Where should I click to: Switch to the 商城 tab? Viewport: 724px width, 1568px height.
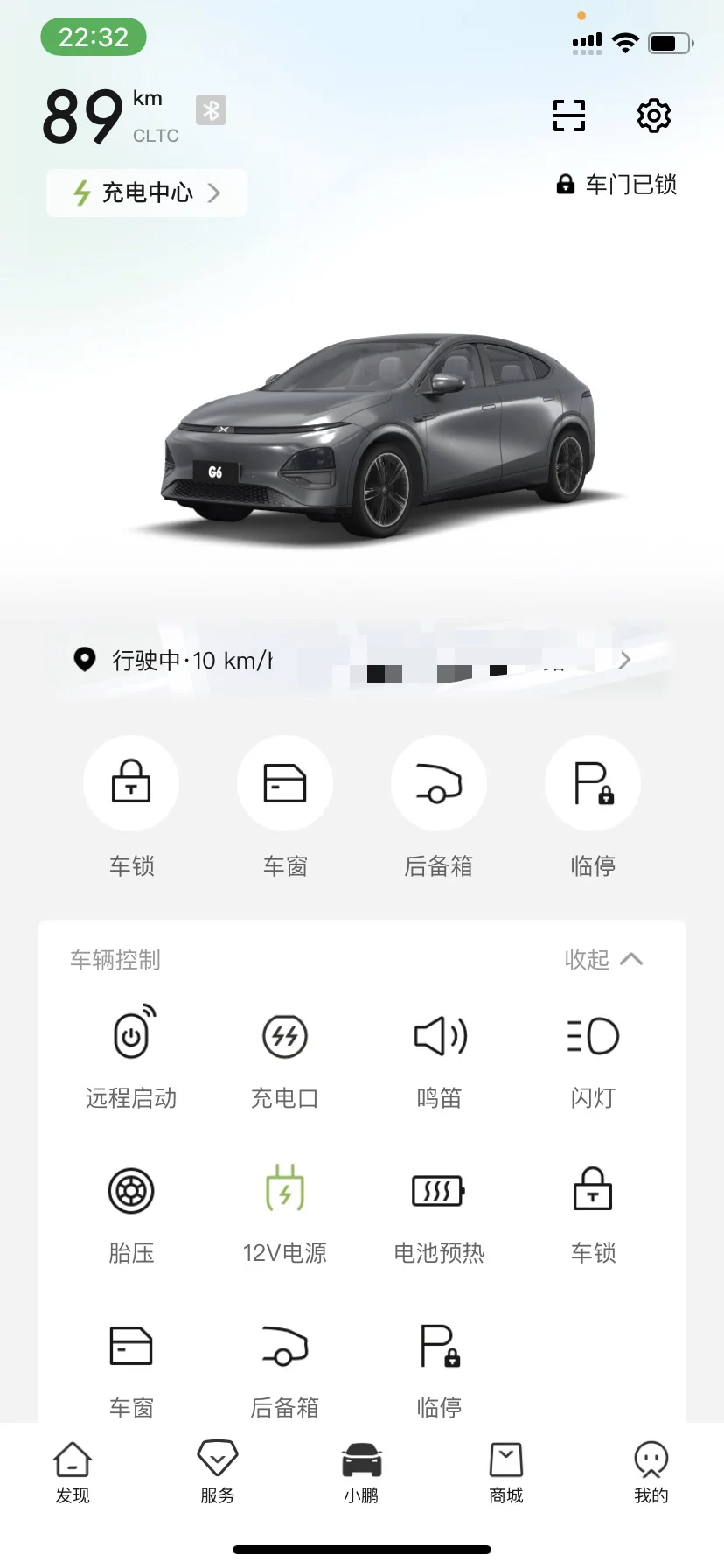coord(506,1473)
